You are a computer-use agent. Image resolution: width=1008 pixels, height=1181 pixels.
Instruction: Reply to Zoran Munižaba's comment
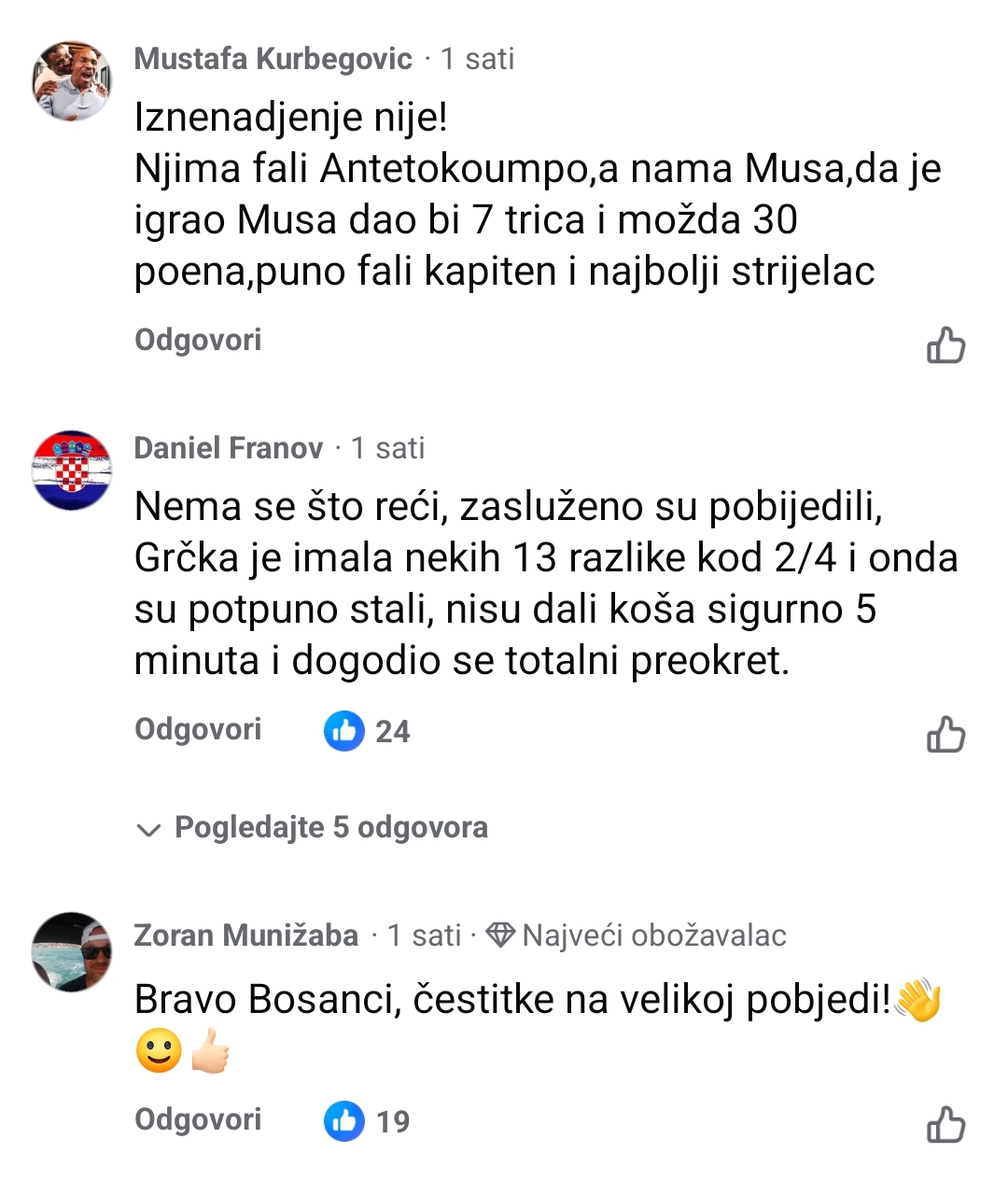click(x=198, y=1119)
